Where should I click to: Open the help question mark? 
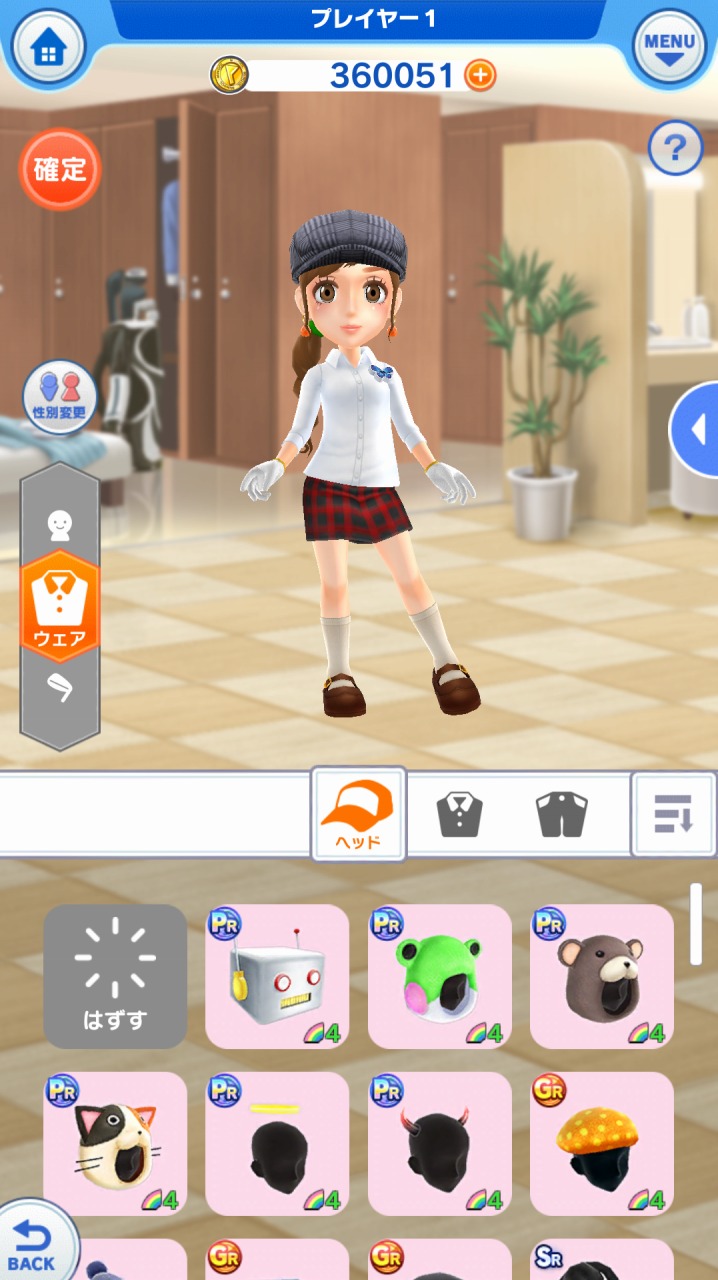click(x=676, y=150)
